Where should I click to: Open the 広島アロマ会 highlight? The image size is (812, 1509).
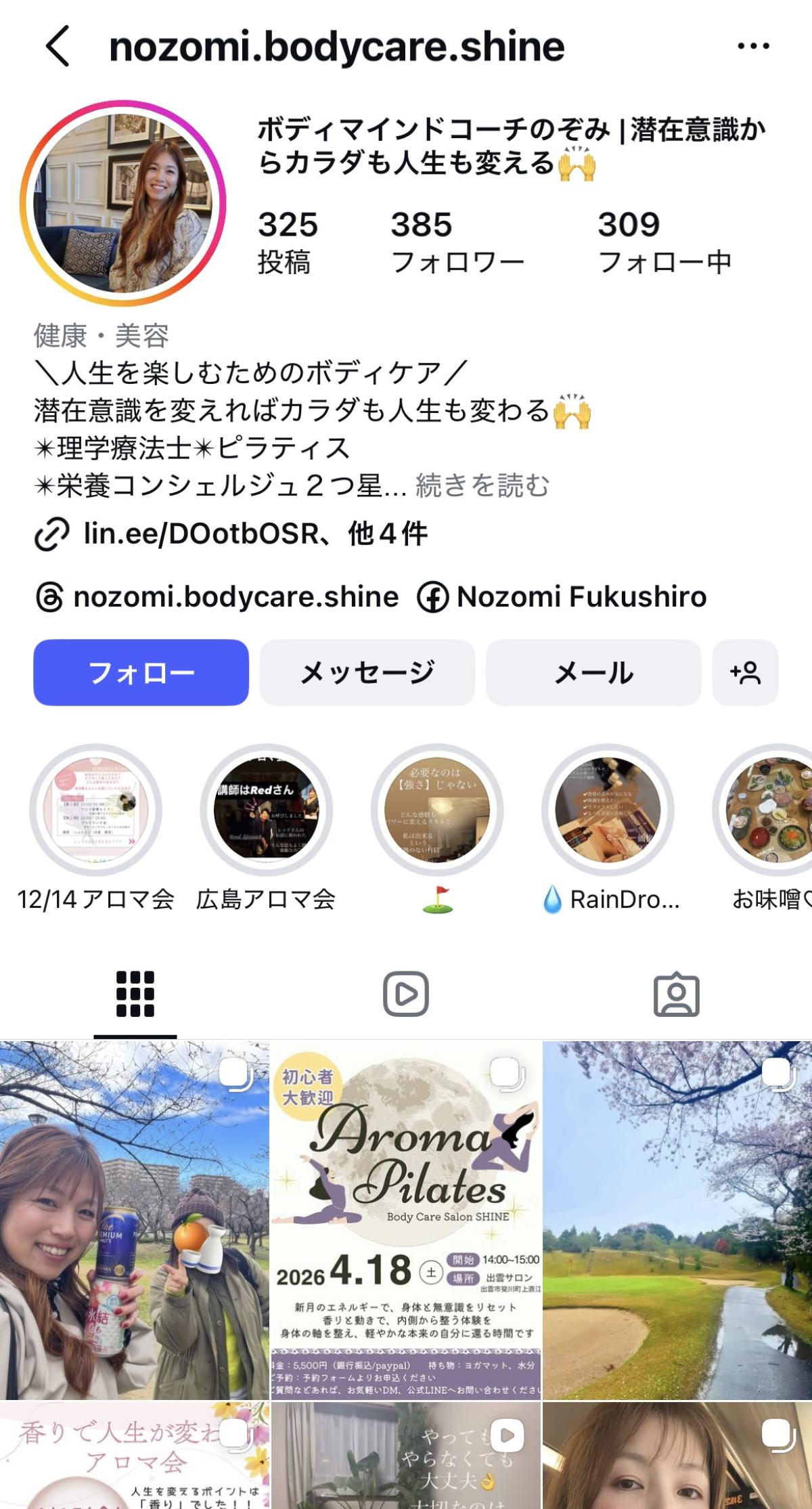266,810
